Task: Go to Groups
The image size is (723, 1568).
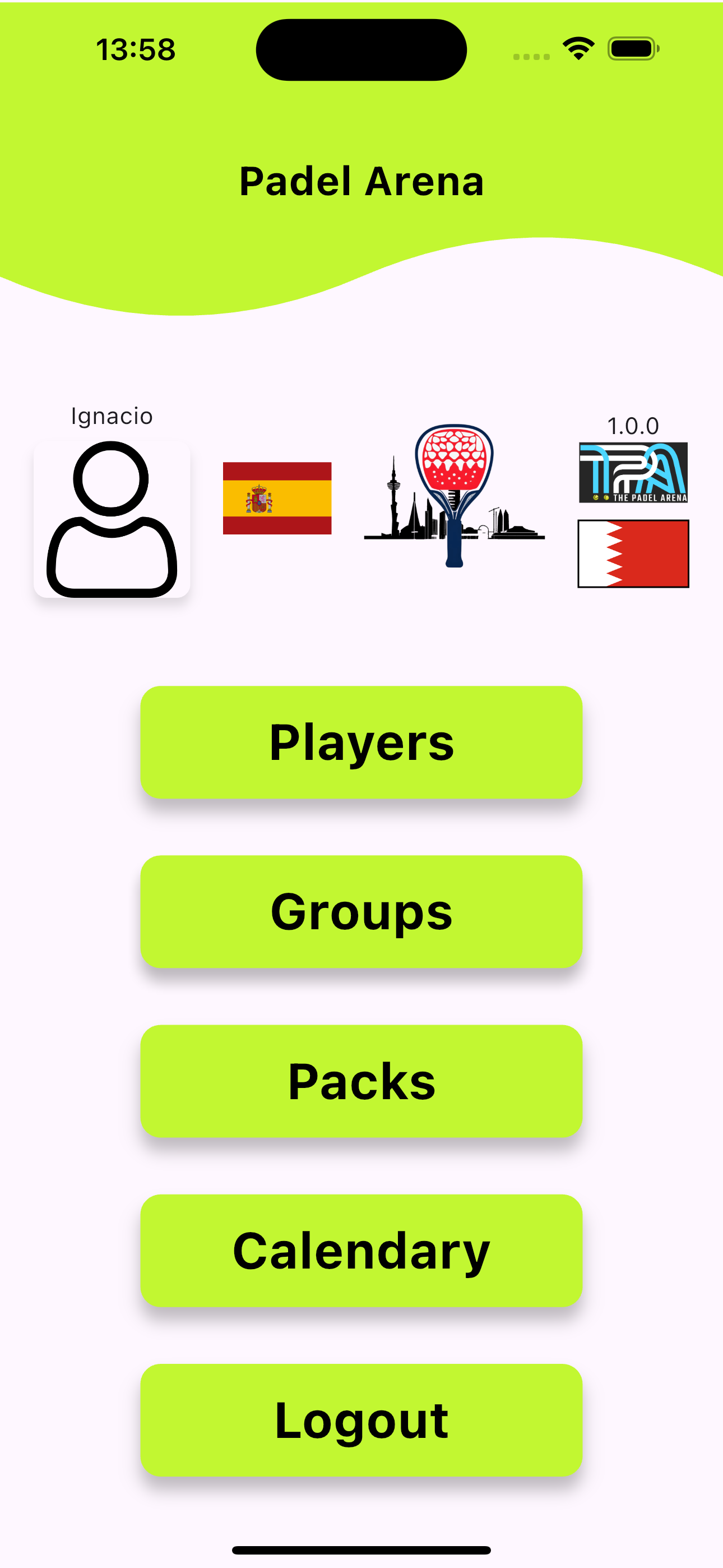Action: (x=361, y=911)
